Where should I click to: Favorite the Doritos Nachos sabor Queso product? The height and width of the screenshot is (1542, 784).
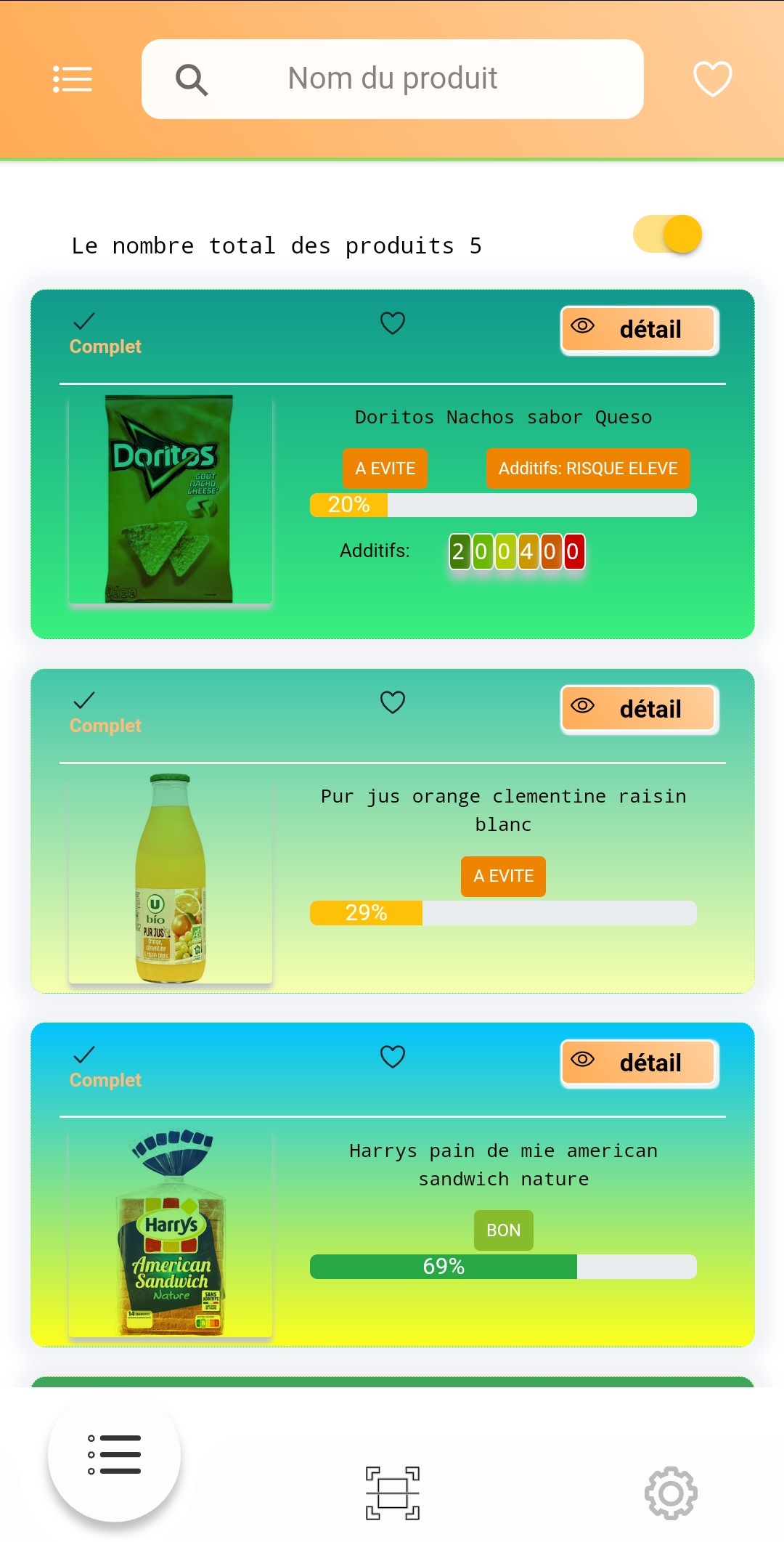tap(392, 323)
